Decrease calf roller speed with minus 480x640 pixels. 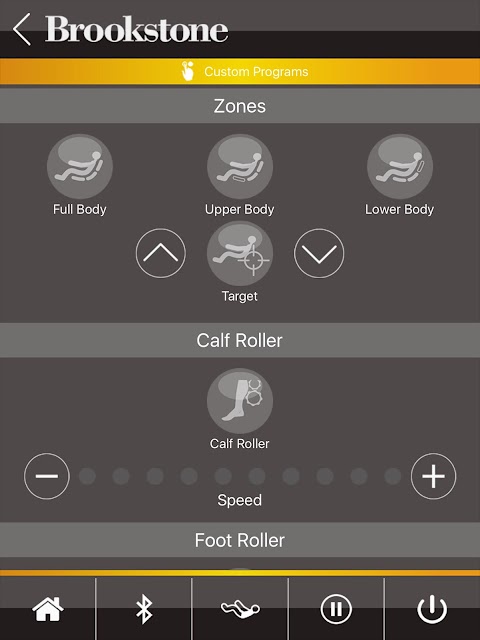point(47,476)
